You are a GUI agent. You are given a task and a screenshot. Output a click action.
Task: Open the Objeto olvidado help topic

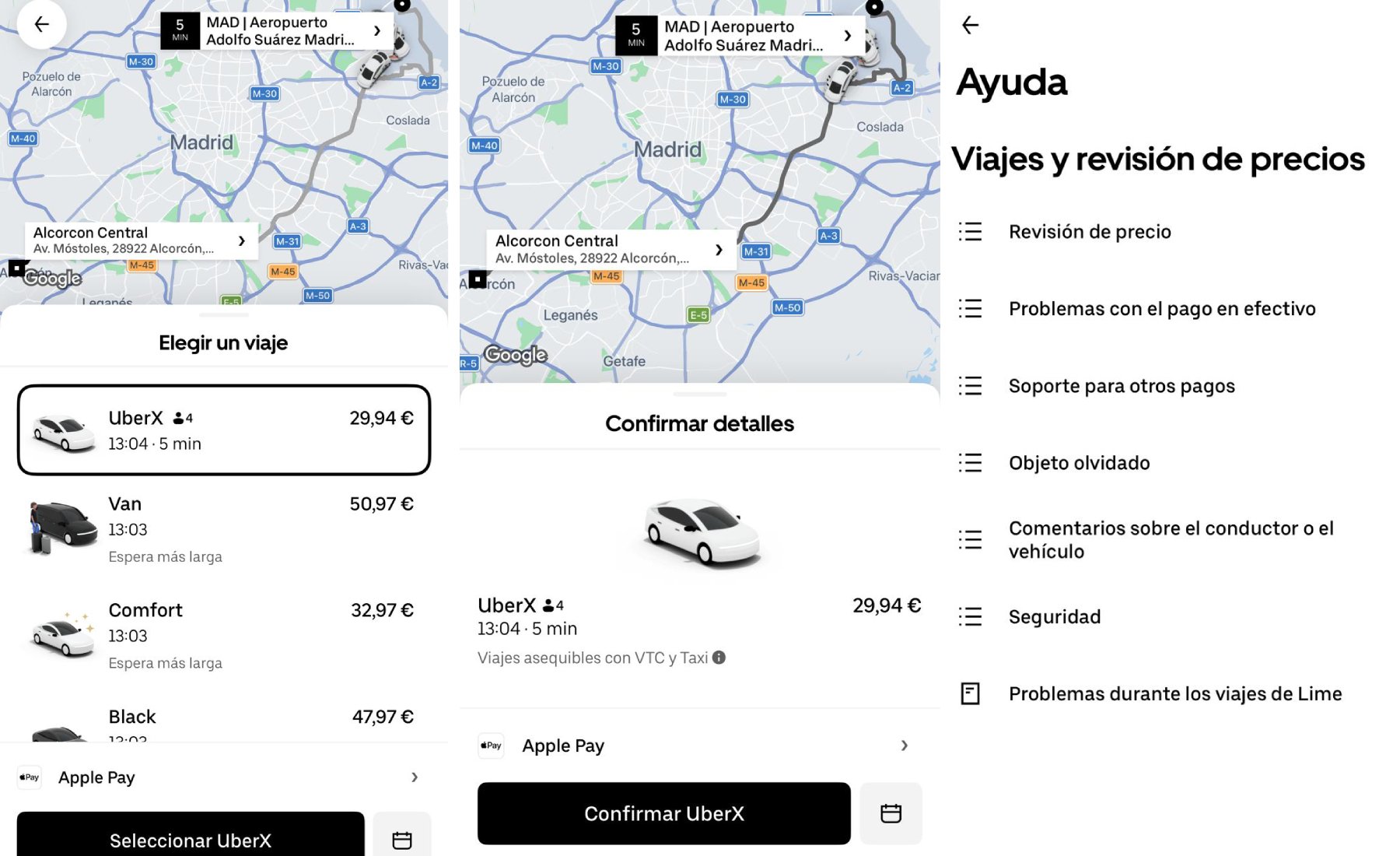1079,463
